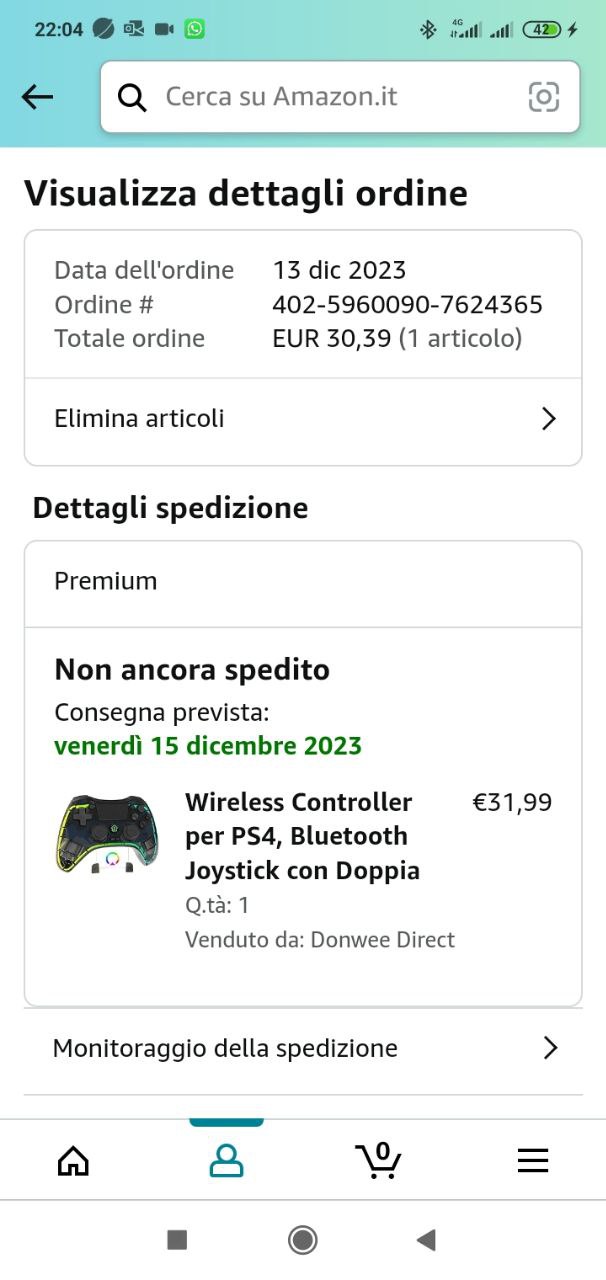Open the hamburger menu tab

(532, 1160)
